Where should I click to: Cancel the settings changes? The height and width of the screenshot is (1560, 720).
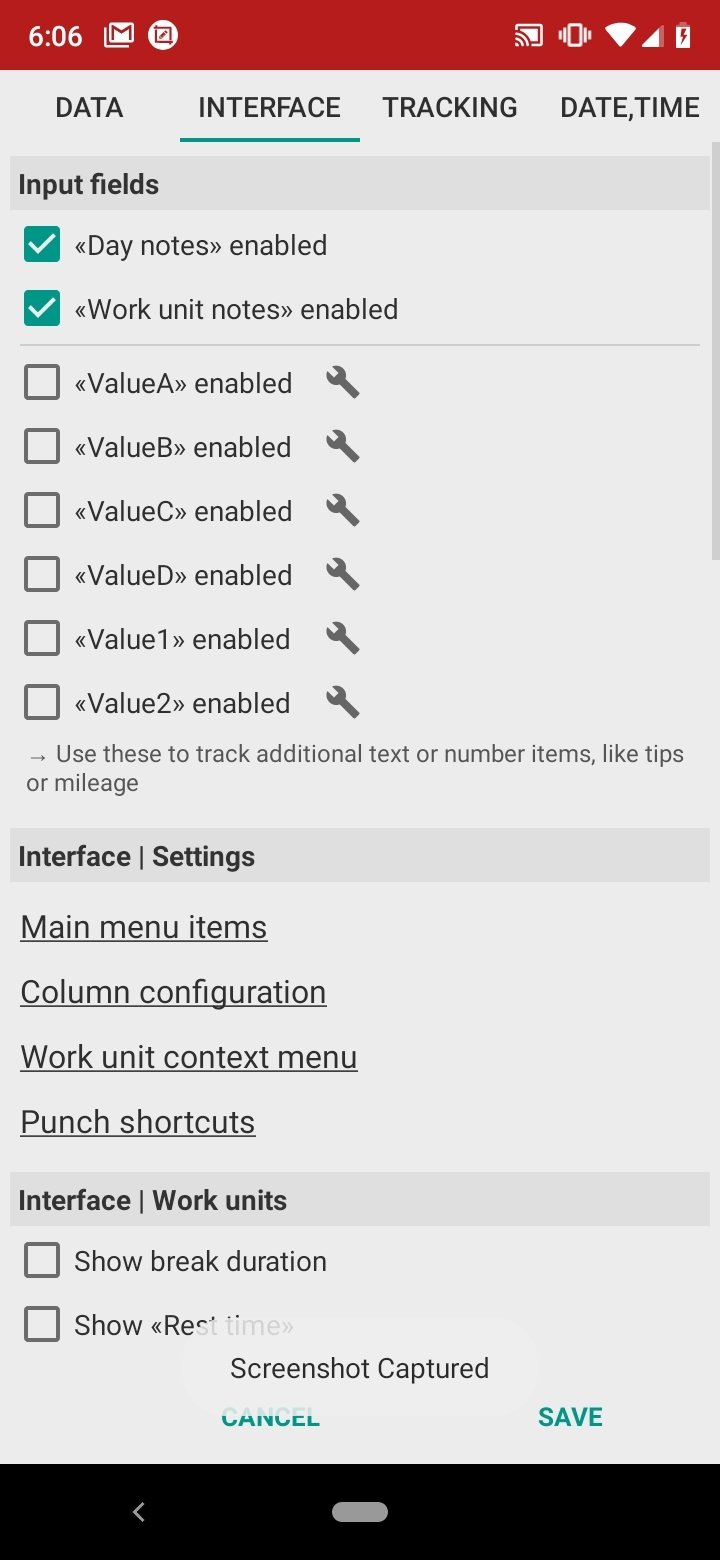(270, 1417)
